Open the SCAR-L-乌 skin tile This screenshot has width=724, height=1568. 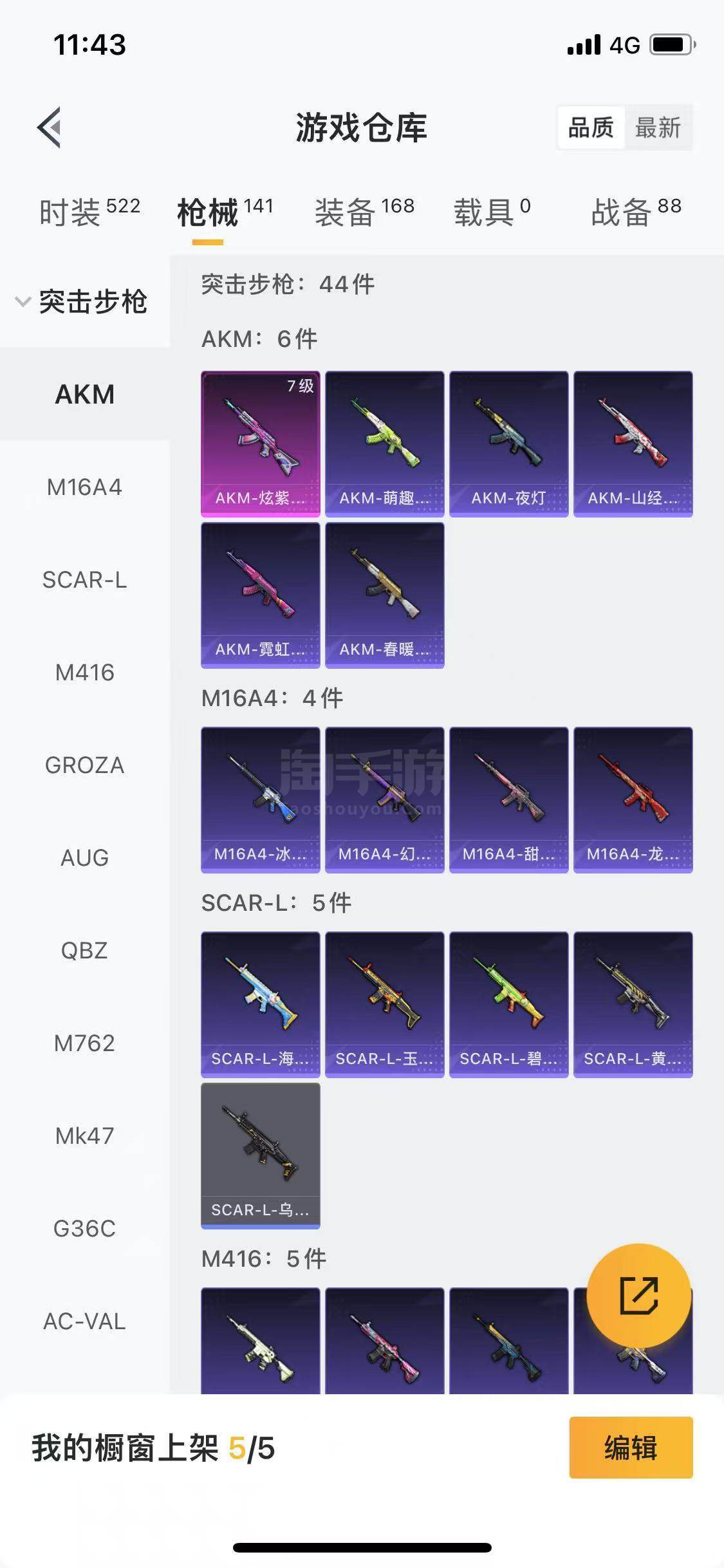pyautogui.click(x=261, y=1156)
